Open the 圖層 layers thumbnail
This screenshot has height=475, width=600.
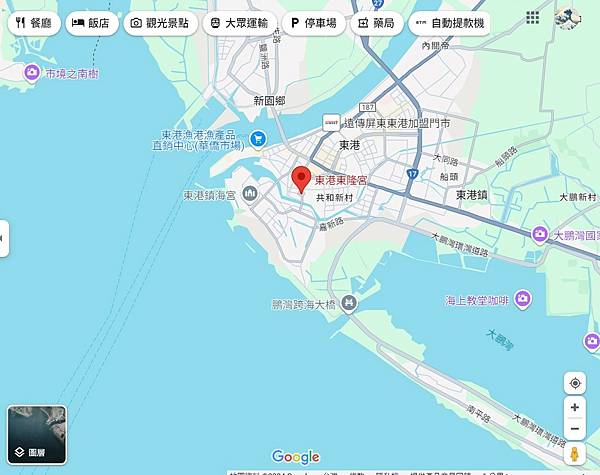37,435
